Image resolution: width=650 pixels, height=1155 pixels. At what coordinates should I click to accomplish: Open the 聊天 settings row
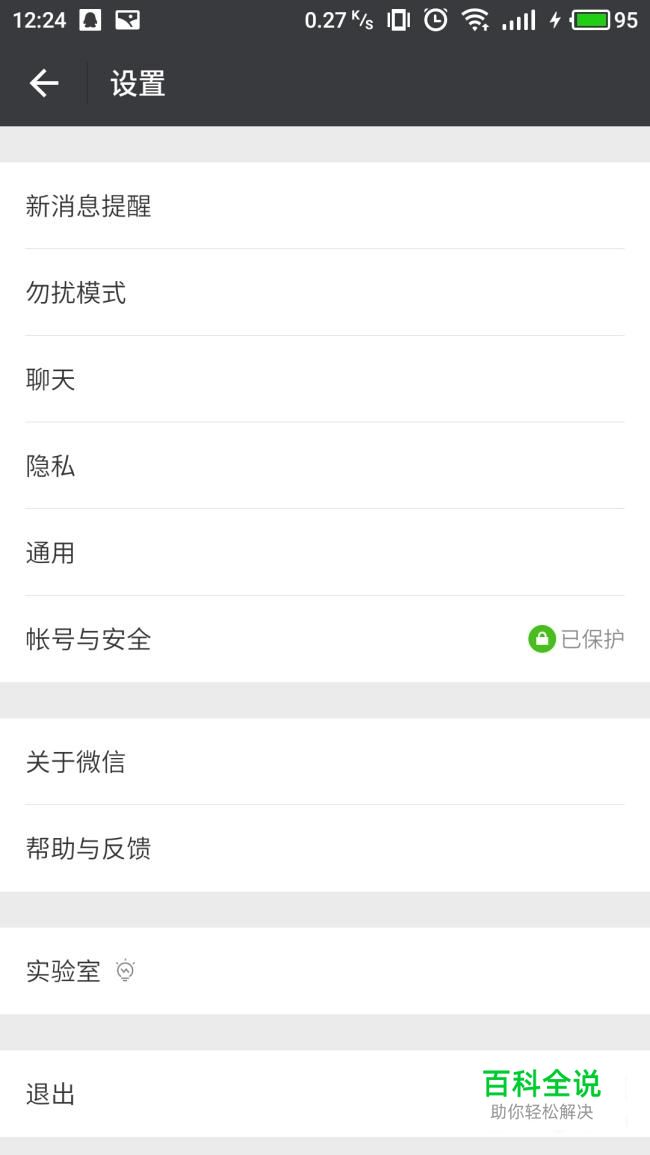click(325, 379)
